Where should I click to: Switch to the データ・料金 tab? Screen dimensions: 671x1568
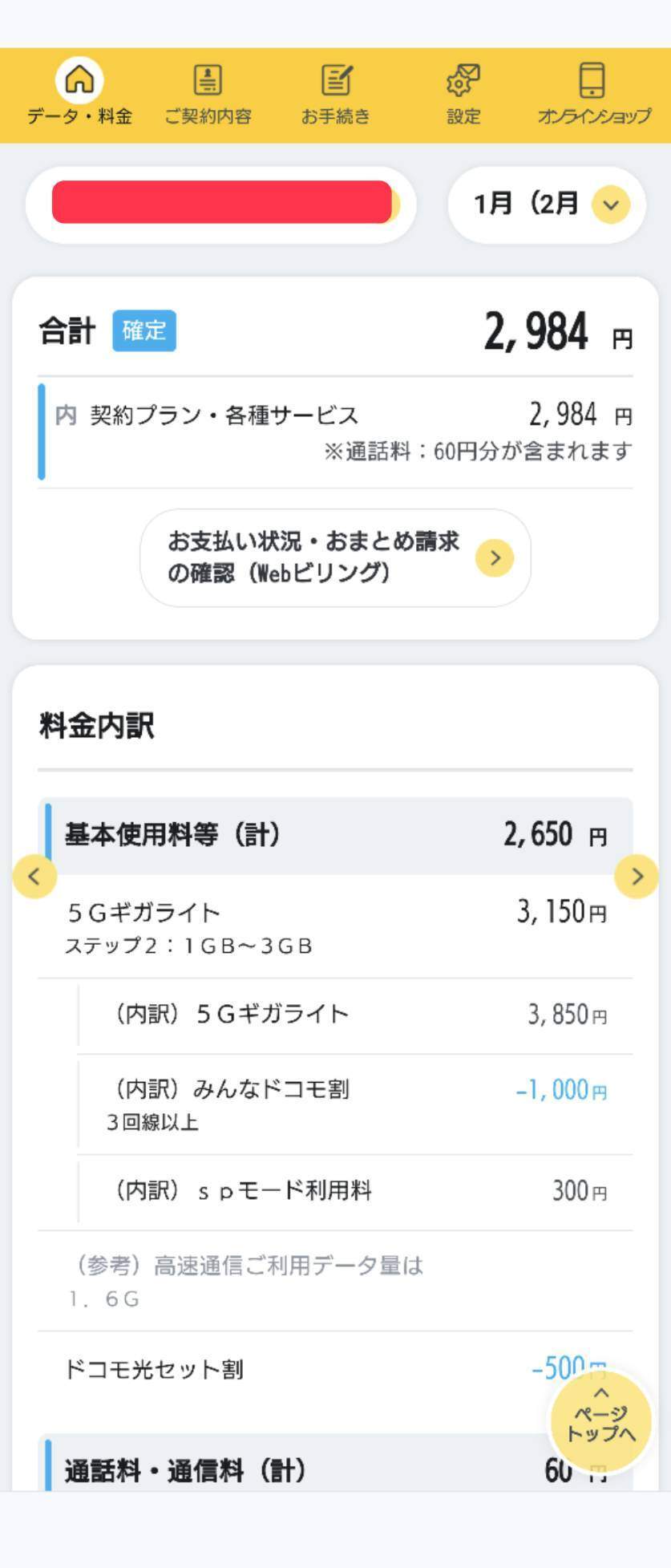tap(79, 95)
